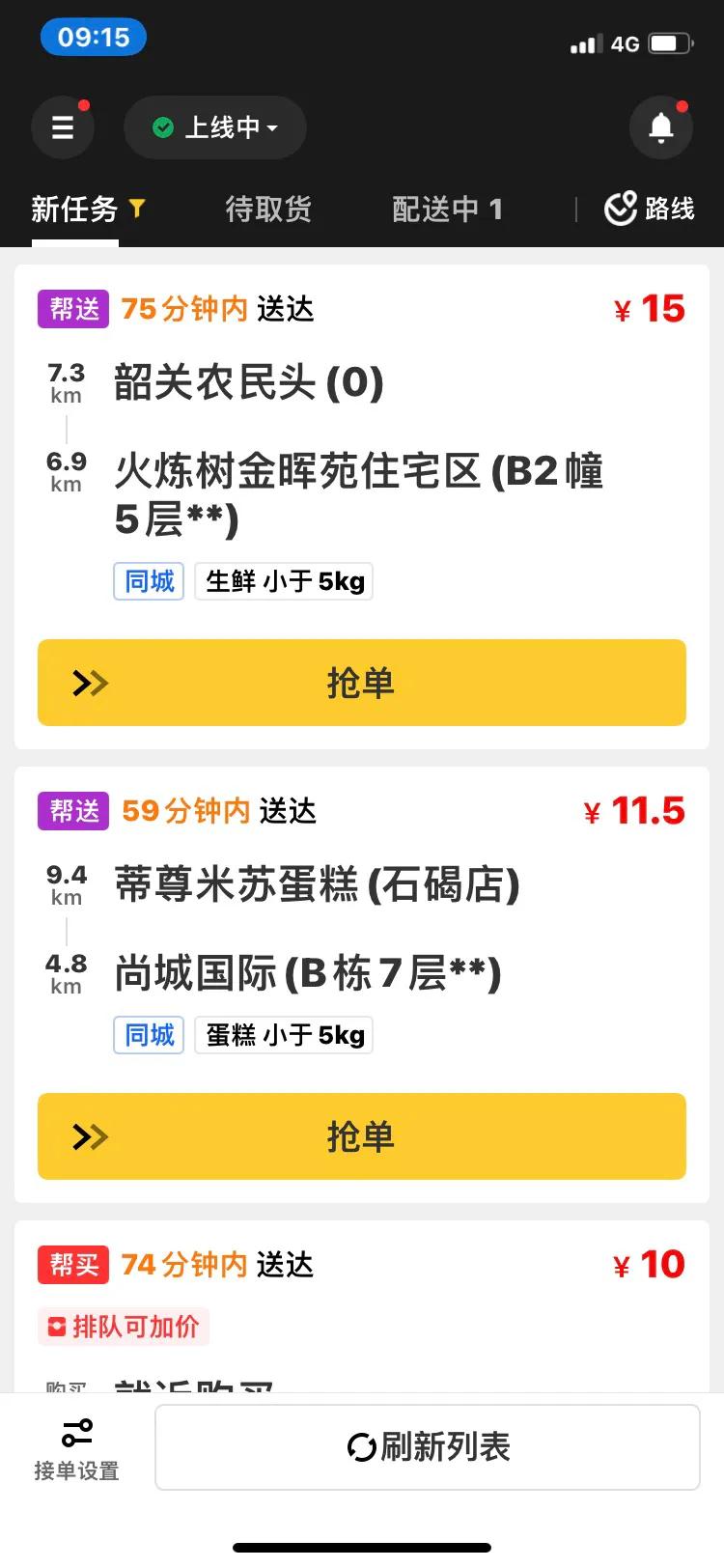Tap the battery indicator in status bar
Image resolution: width=724 pixels, height=1568 pixels.
(x=666, y=42)
